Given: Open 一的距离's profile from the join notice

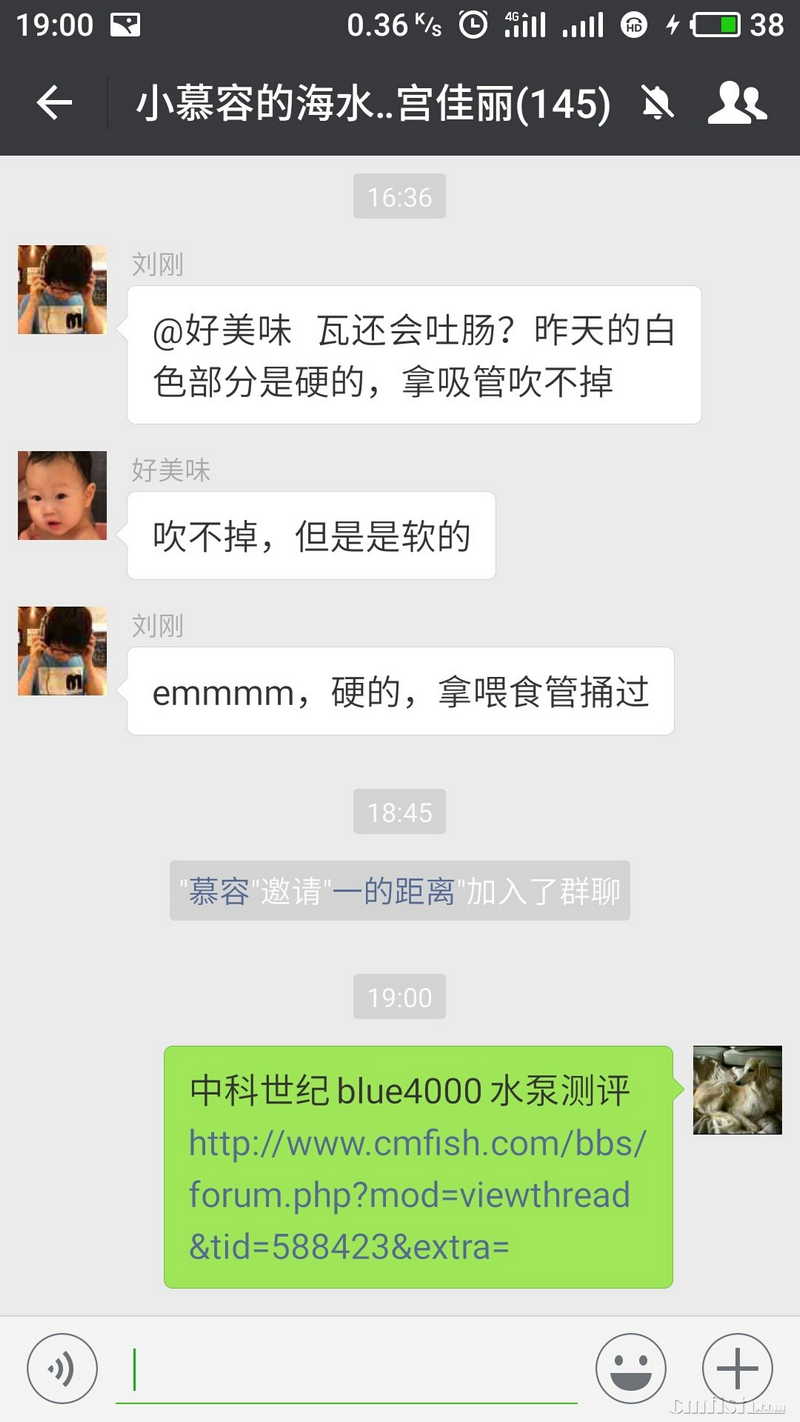Looking at the screenshot, I should (393, 891).
